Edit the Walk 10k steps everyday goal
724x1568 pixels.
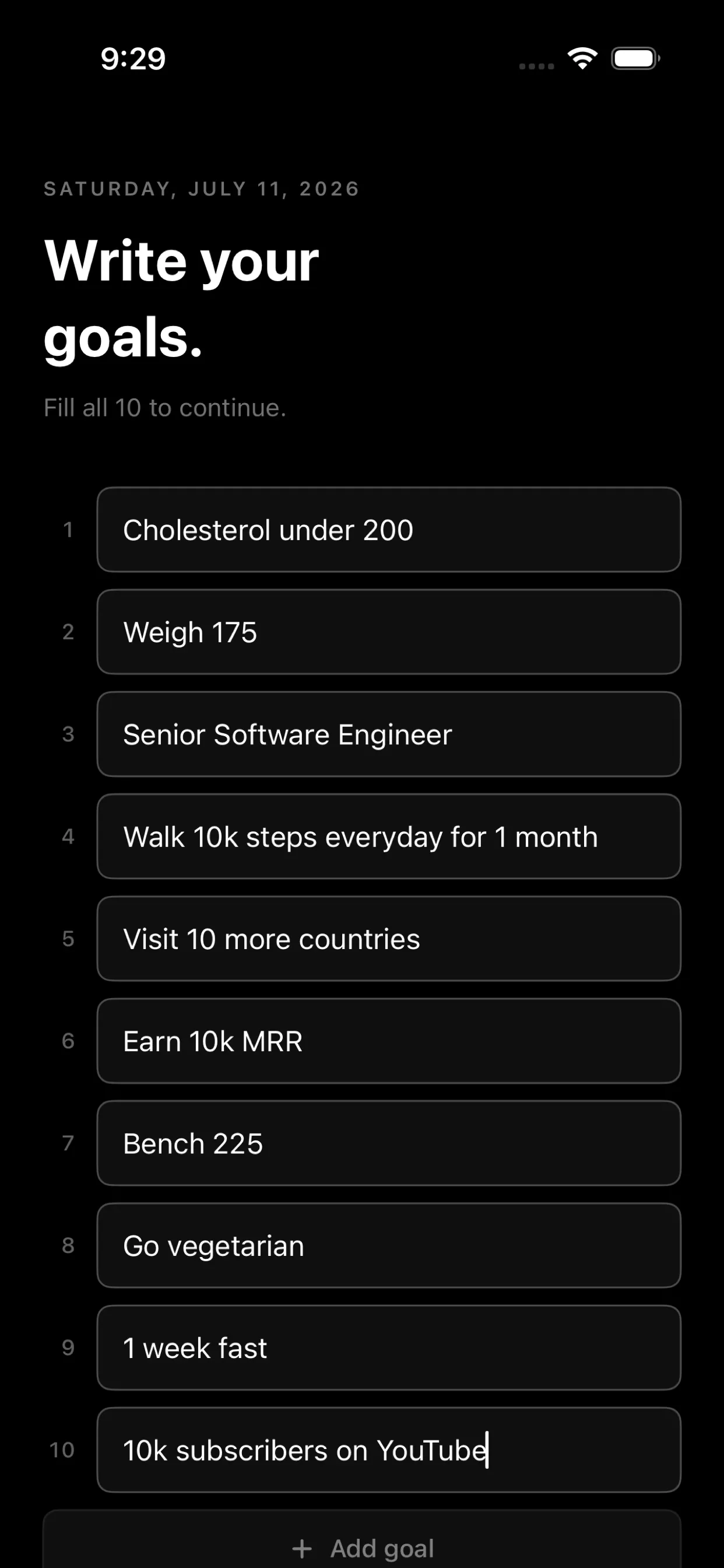pos(389,836)
